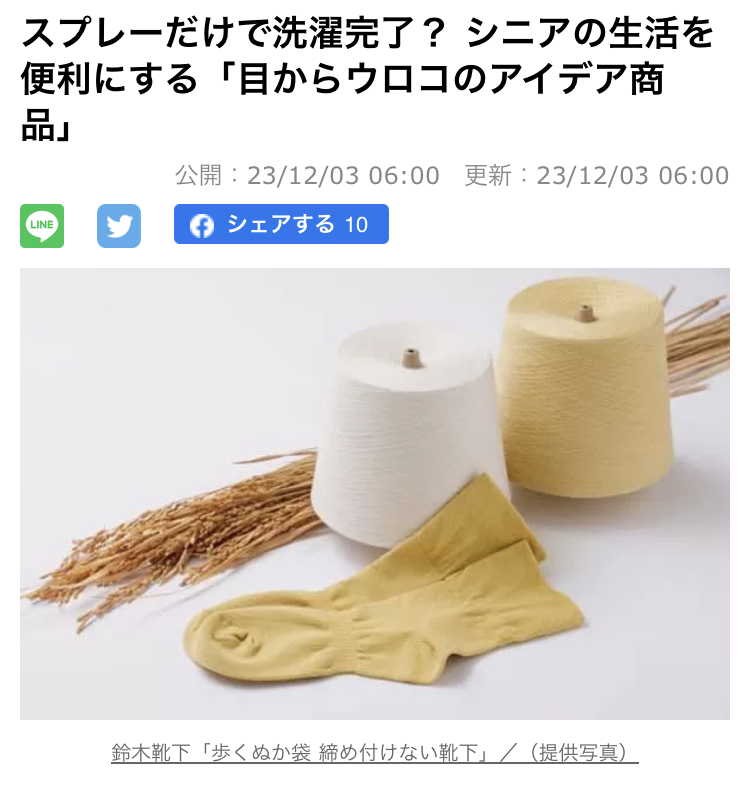Share this article on Twitter
The width and height of the screenshot is (750, 788).
119,226
